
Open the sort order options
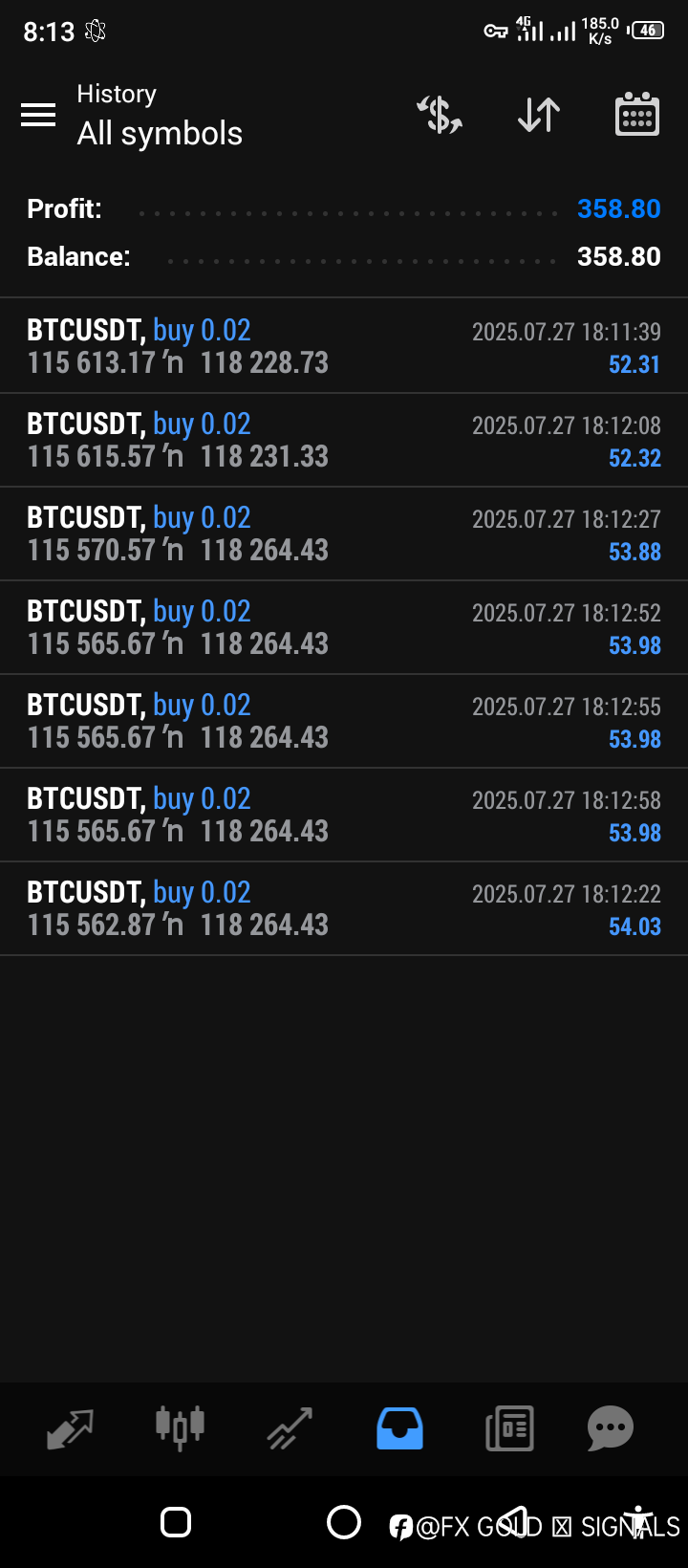pyautogui.click(x=539, y=116)
